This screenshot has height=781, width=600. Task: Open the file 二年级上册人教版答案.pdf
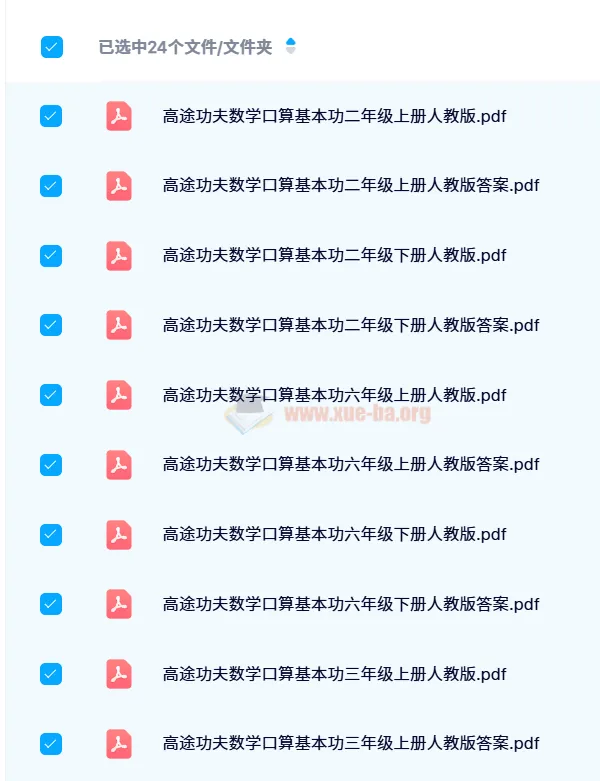click(x=350, y=186)
